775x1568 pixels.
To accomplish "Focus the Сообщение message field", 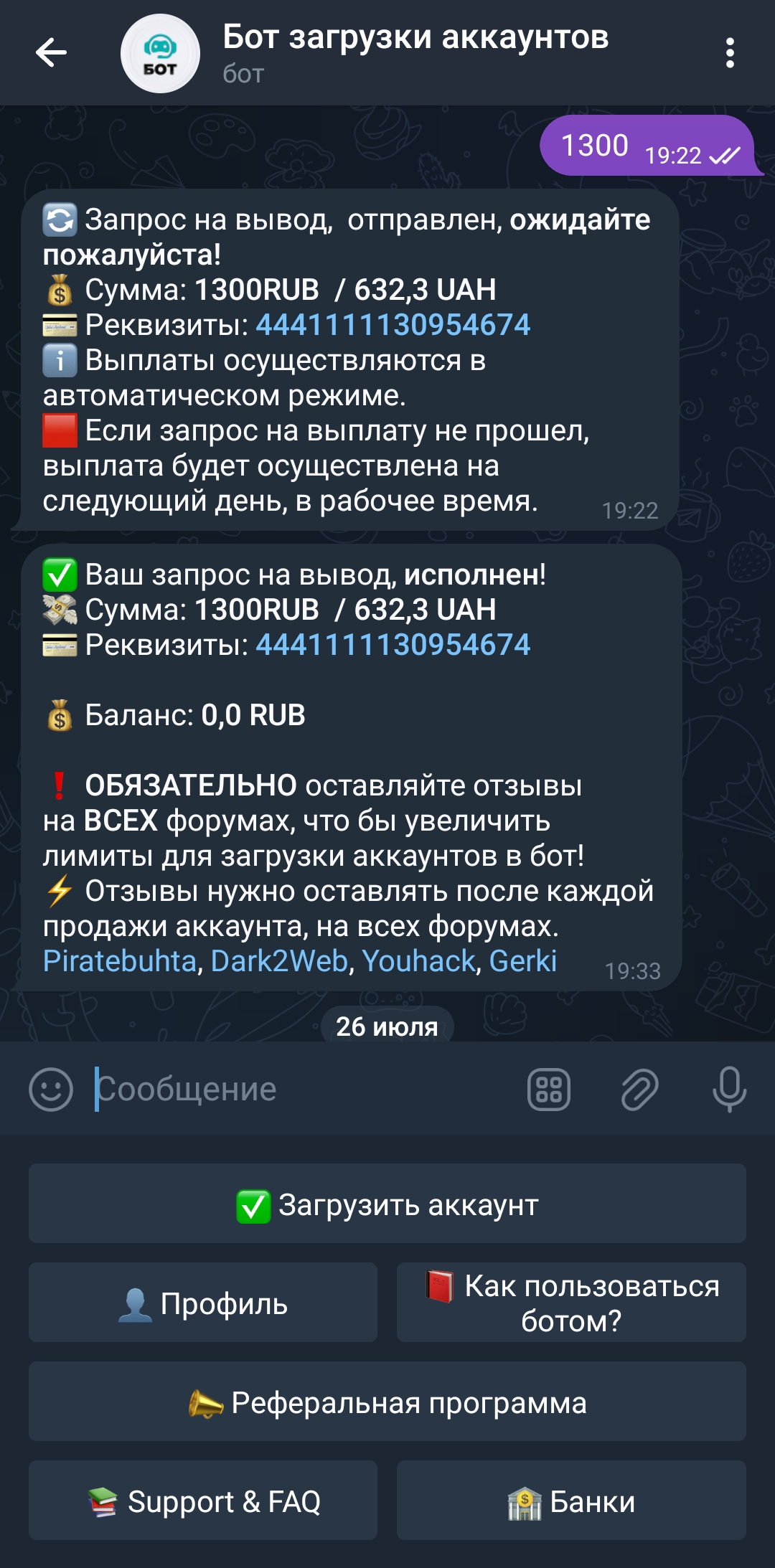I will tap(301, 1089).
